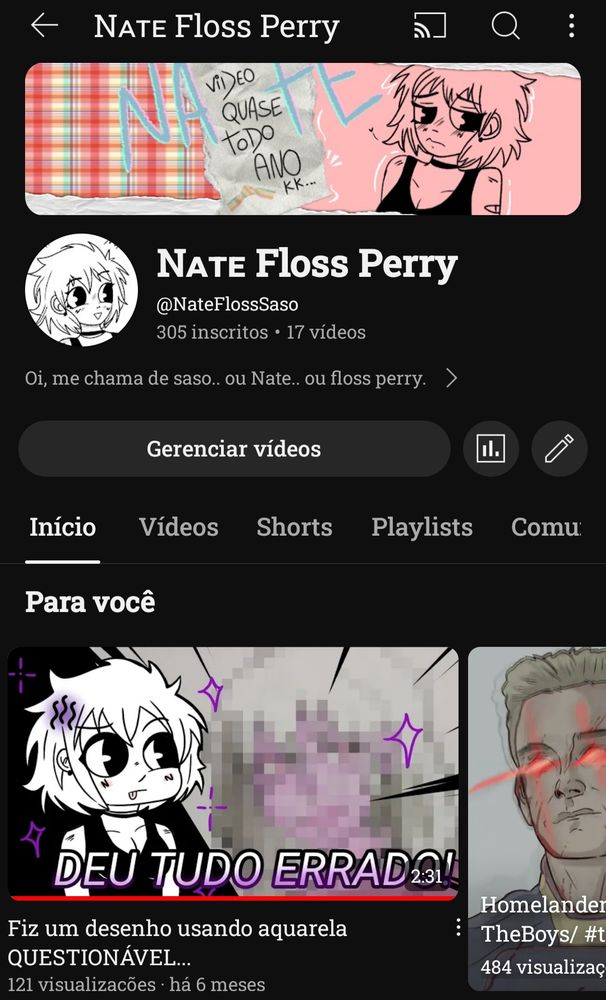The width and height of the screenshot is (606, 1000).
Task: Expand the channel description chevron
Action: (452, 378)
